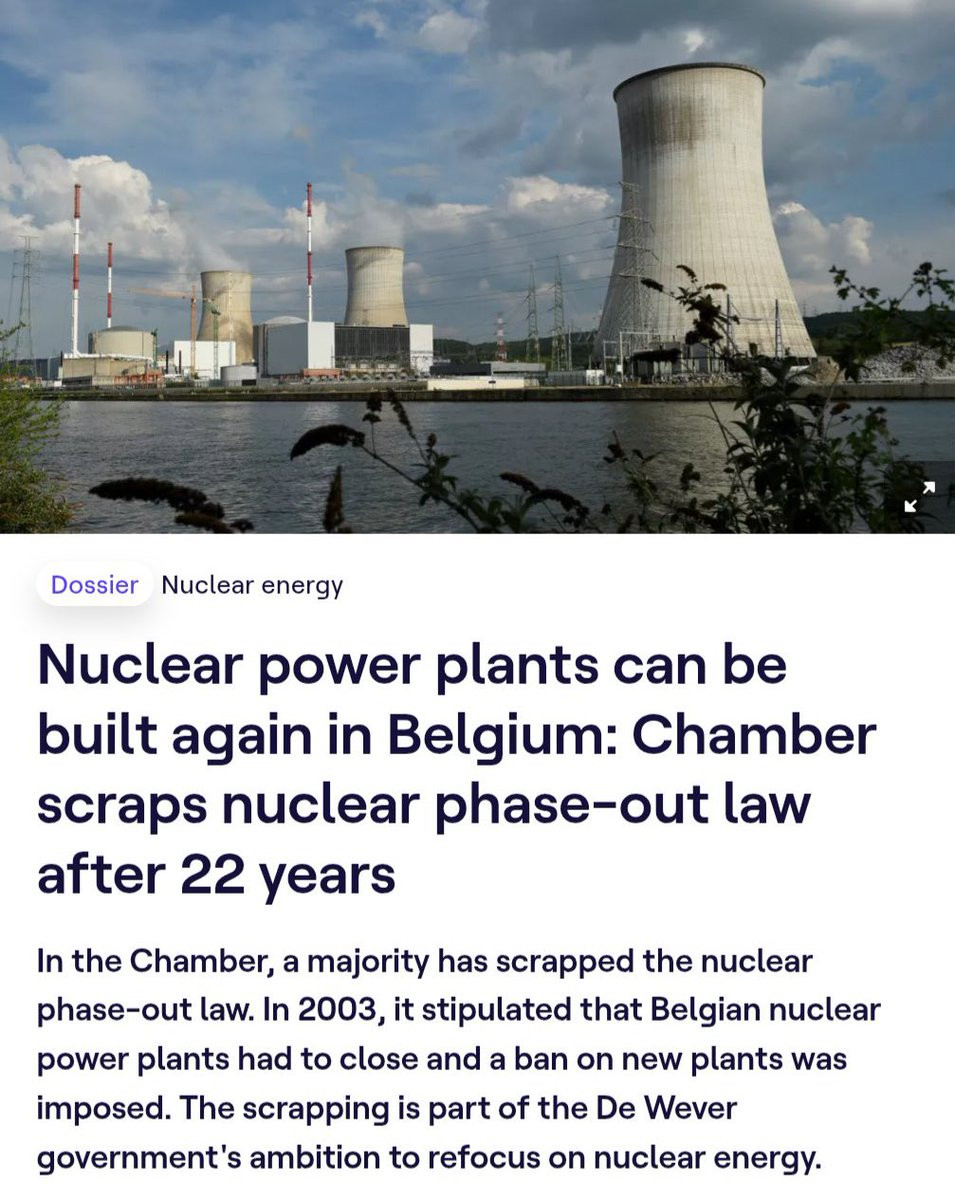The image size is (955, 1200).
Task: Open the Nuclear energy dossier link
Action: [x=252, y=585]
